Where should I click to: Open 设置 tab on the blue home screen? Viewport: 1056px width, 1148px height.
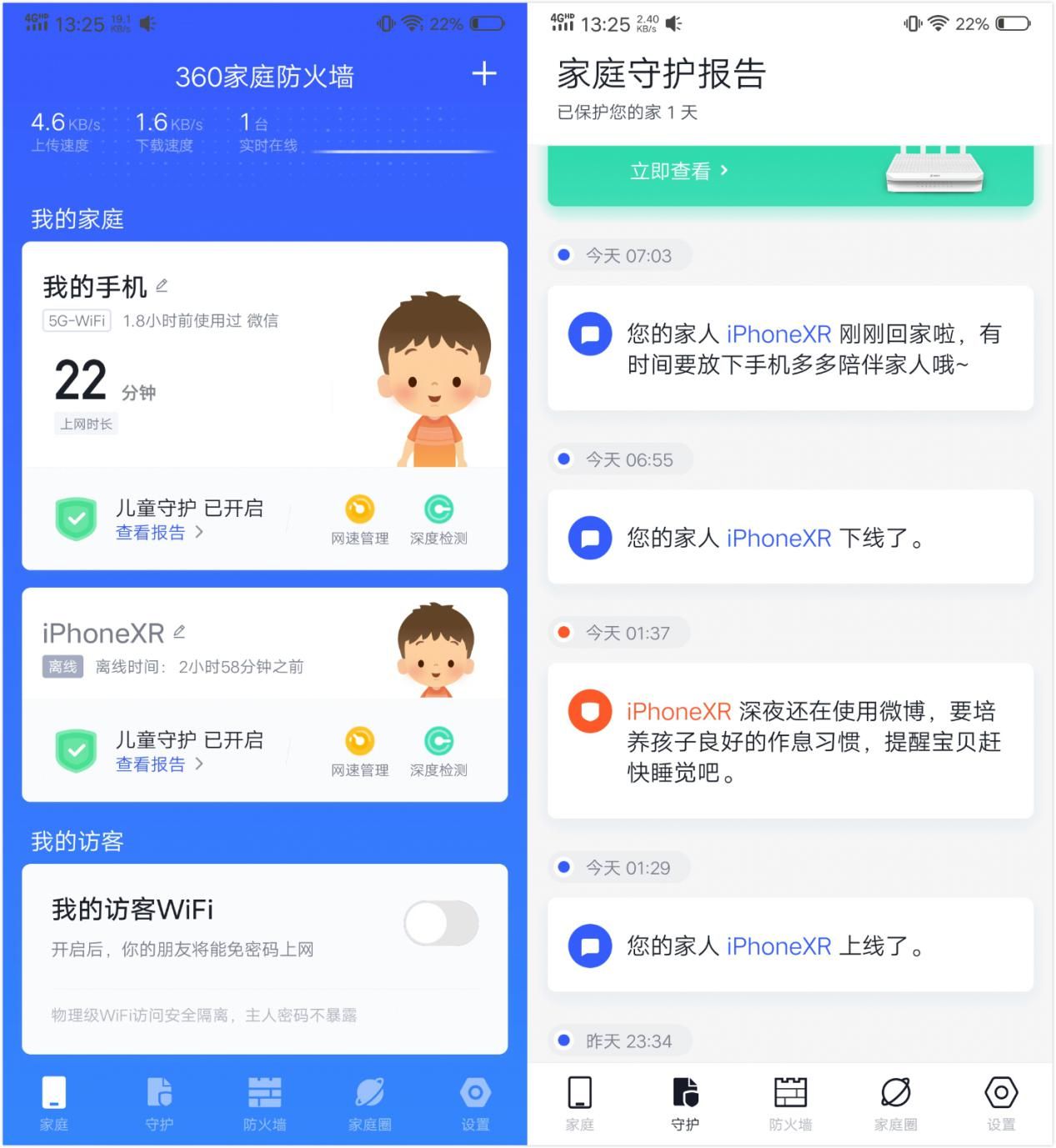tap(475, 1101)
